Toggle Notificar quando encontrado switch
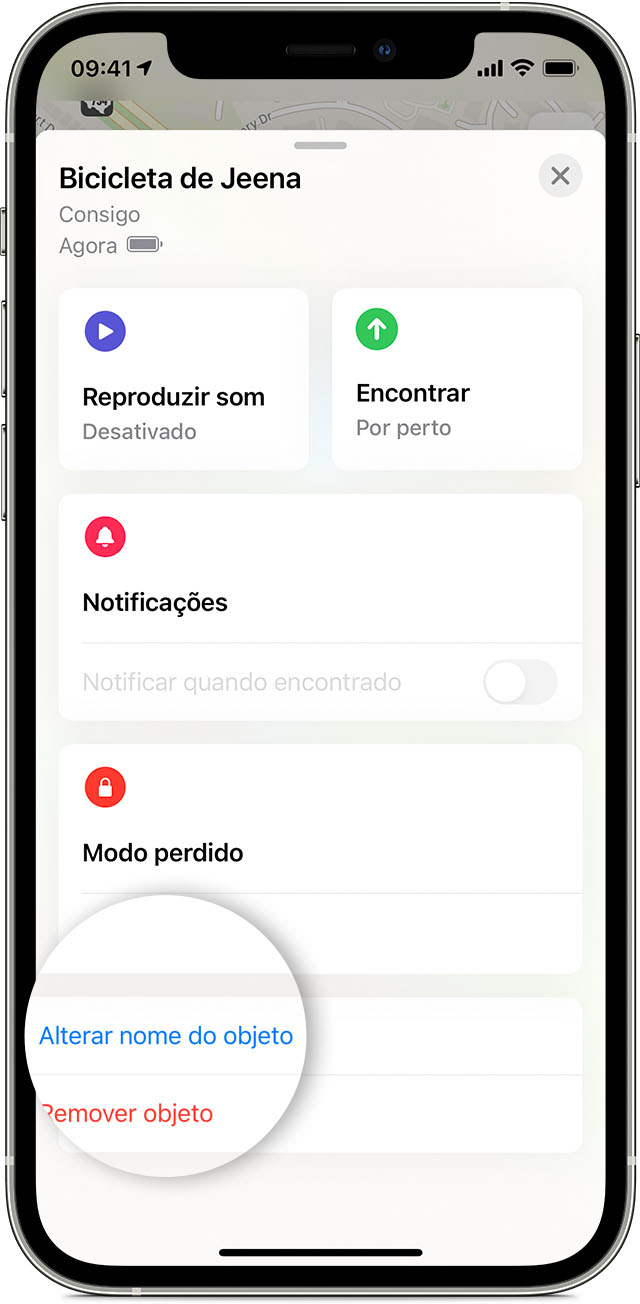Viewport: 640px width, 1304px height. click(520, 683)
